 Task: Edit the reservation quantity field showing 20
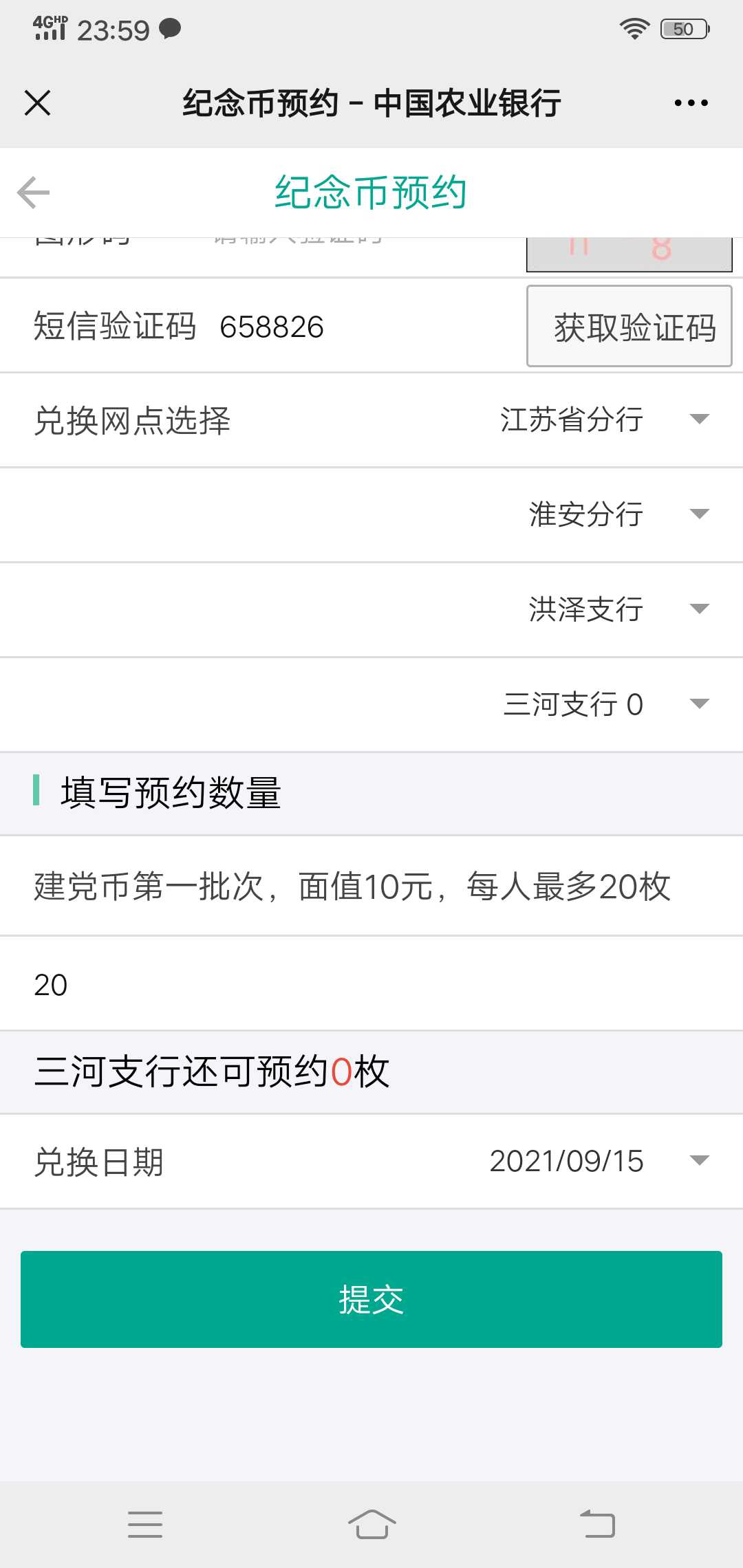(371, 984)
